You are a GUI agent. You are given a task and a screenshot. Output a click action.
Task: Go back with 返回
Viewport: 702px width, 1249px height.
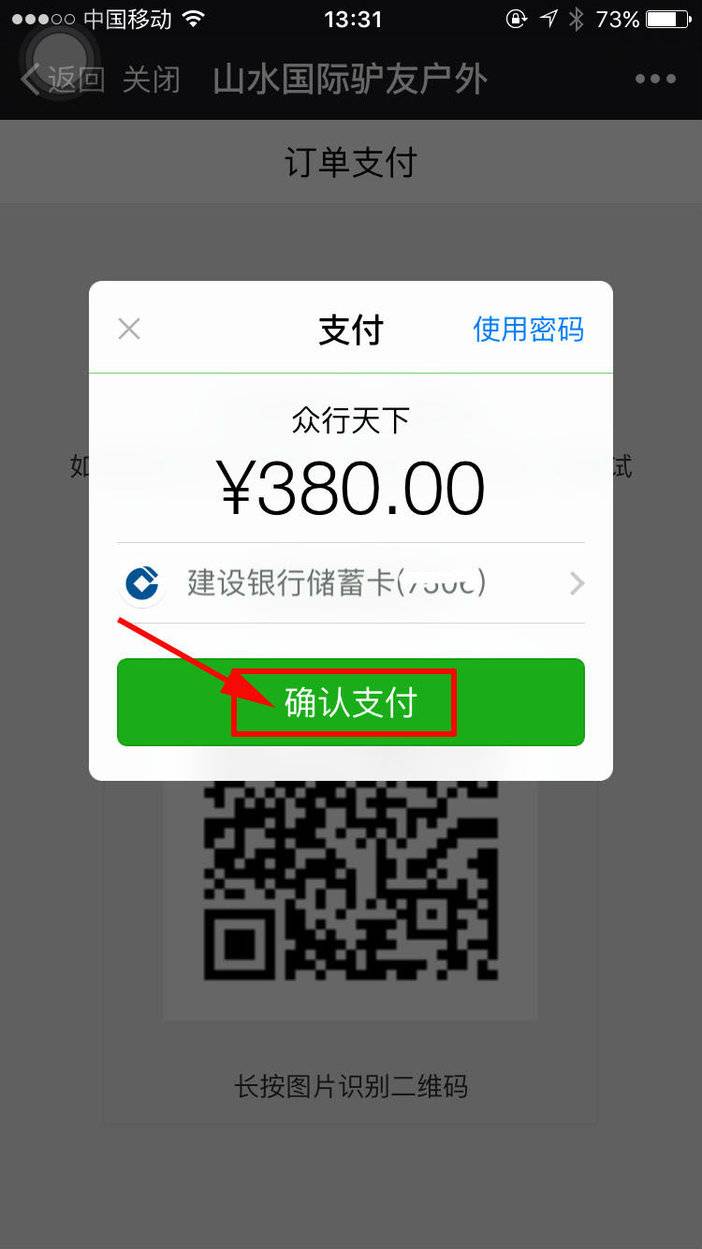(62, 79)
